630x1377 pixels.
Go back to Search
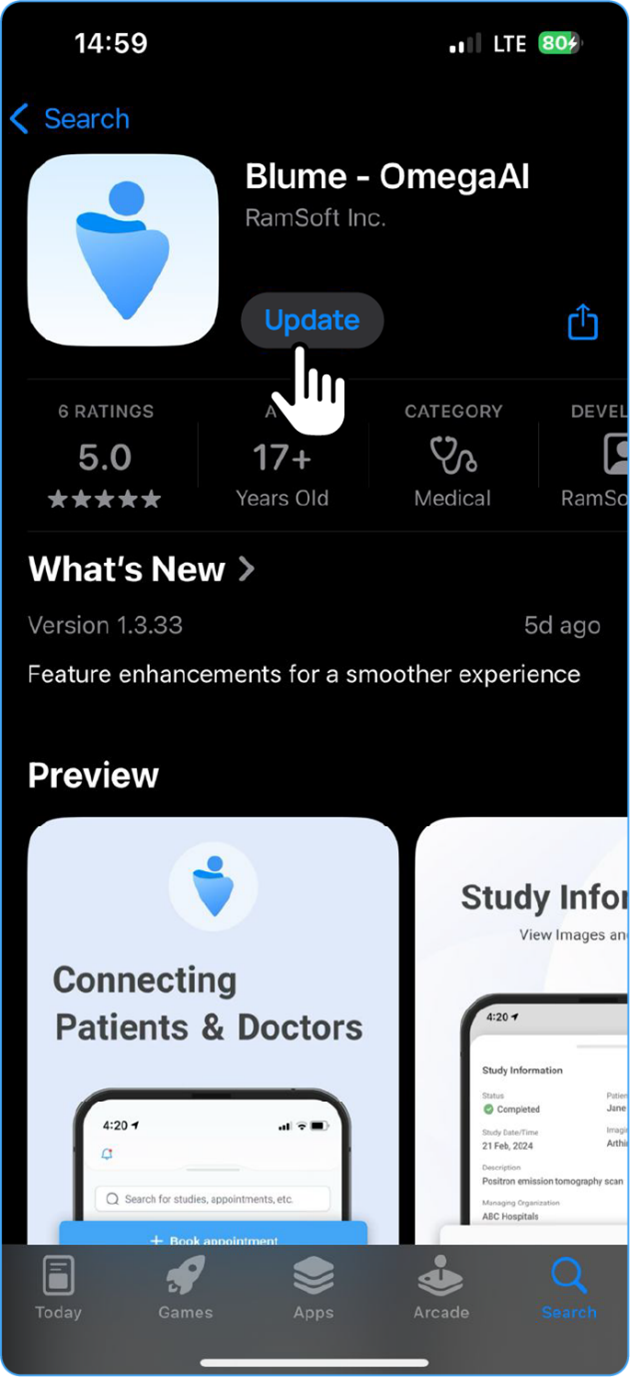pos(70,119)
